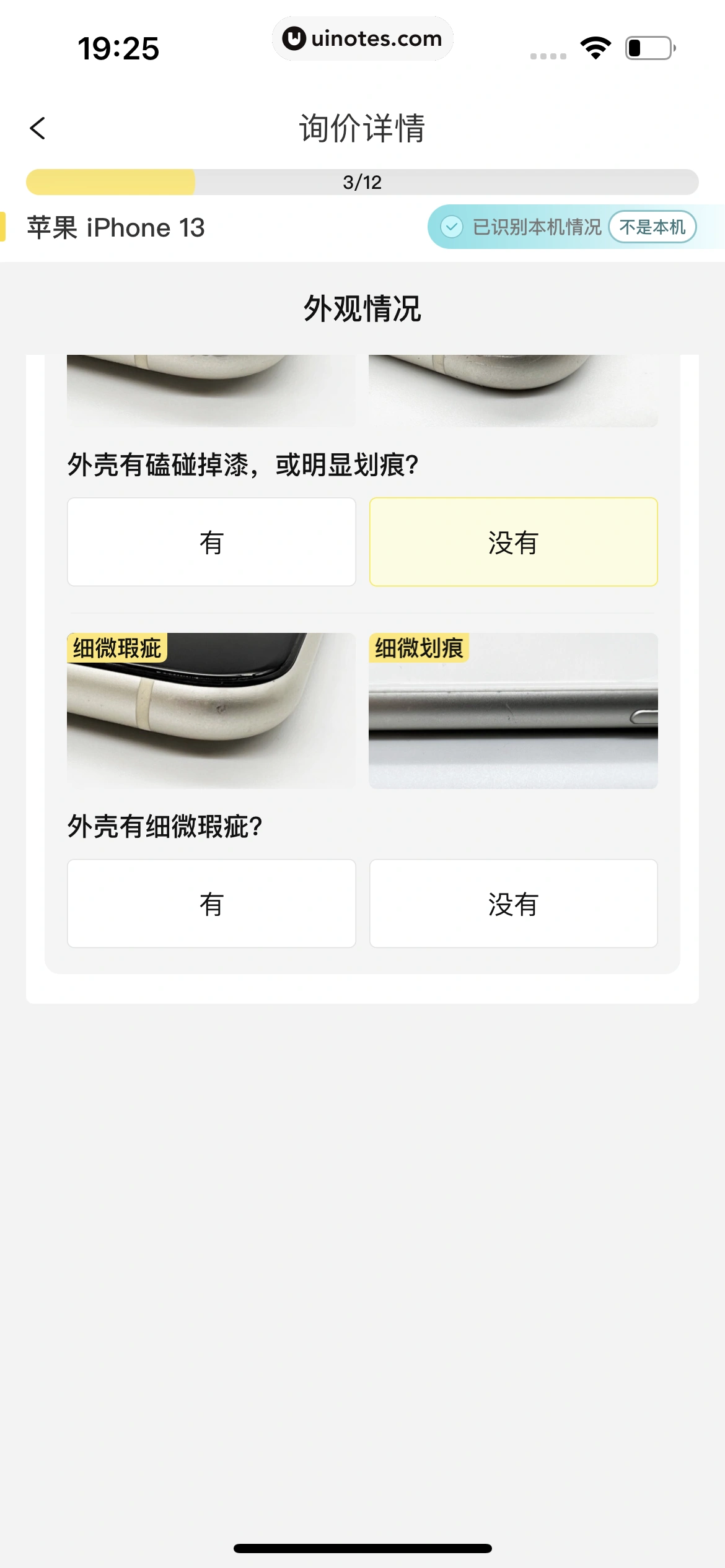Choose 没有 for 外壳有磕碰掉漆，或明显划痕
Image resolution: width=725 pixels, height=1568 pixels.
(513, 542)
